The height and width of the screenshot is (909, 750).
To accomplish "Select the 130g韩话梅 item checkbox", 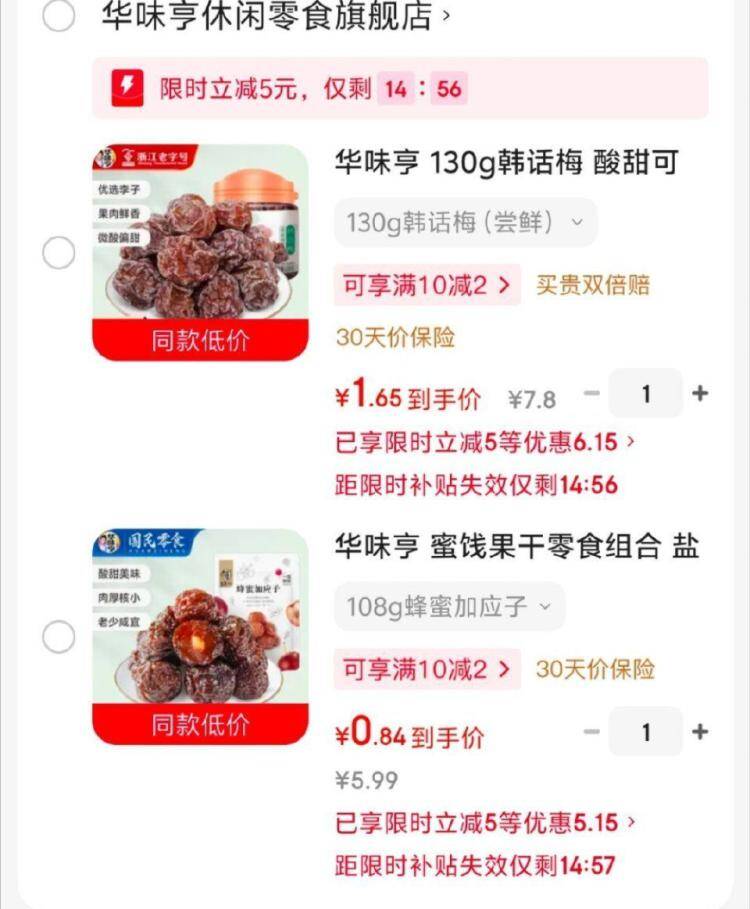I will (x=58, y=254).
